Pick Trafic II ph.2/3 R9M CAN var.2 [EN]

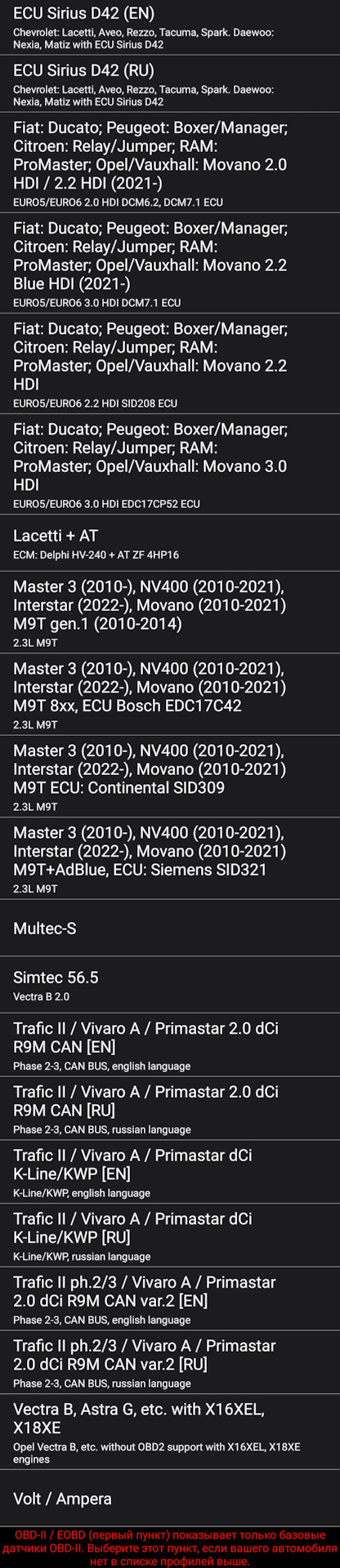[x=170, y=1298]
